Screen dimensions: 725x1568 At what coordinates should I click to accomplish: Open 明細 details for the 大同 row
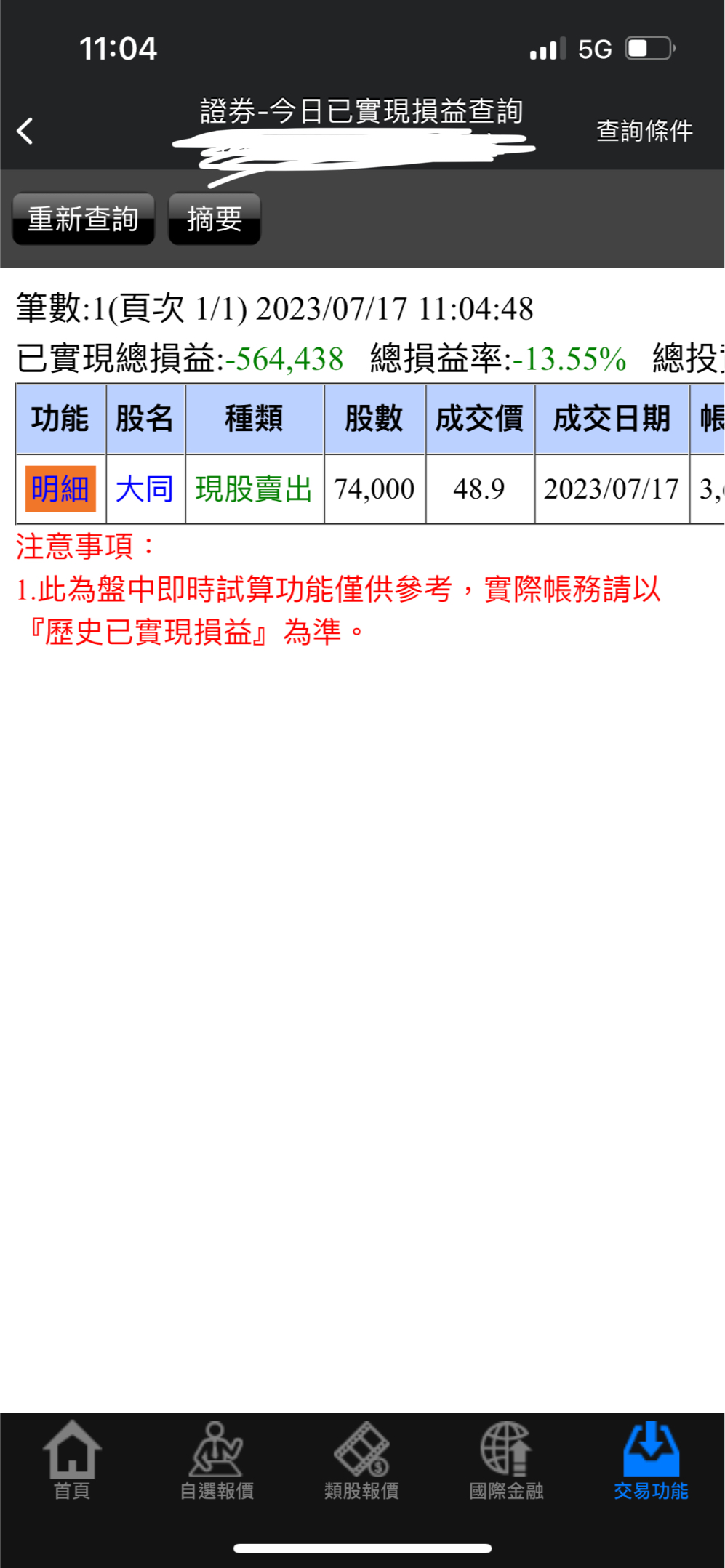click(x=60, y=489)
